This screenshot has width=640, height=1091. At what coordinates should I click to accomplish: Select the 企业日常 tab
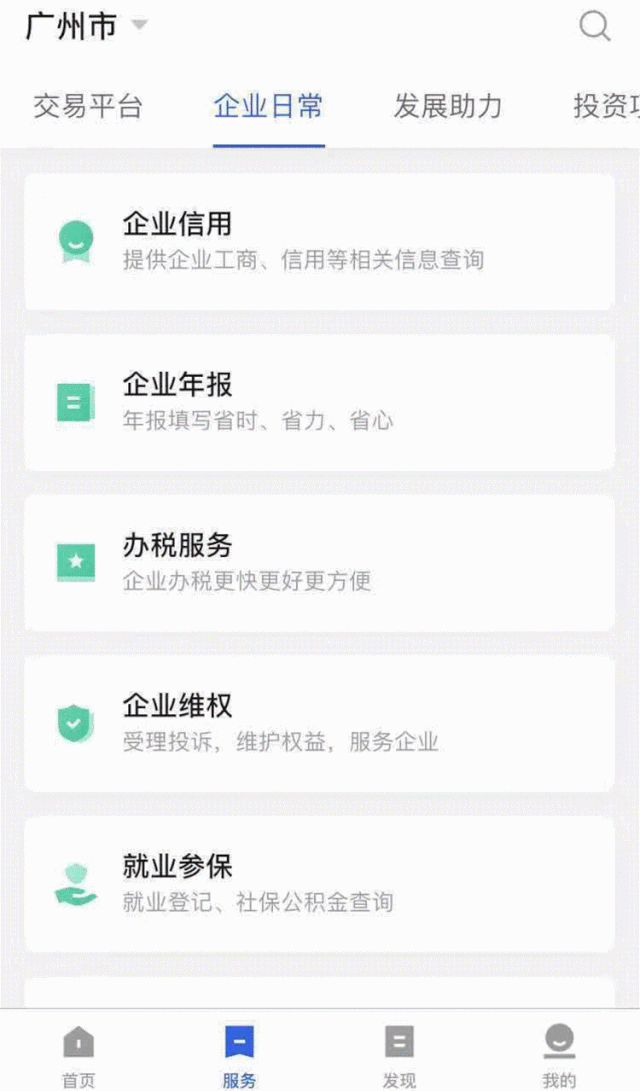tap(268, 106)
